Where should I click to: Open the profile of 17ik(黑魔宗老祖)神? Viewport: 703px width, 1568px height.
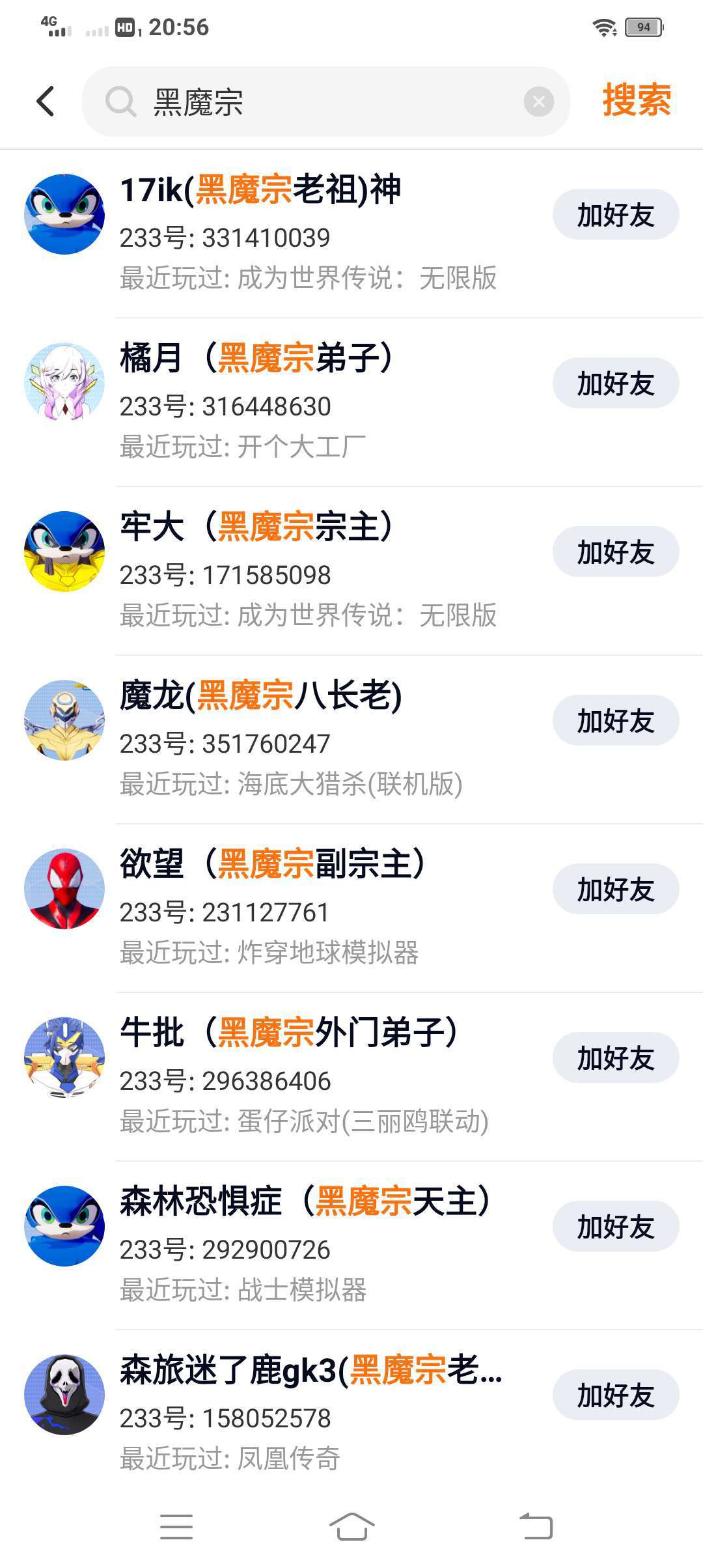click(x=260, y=191)
